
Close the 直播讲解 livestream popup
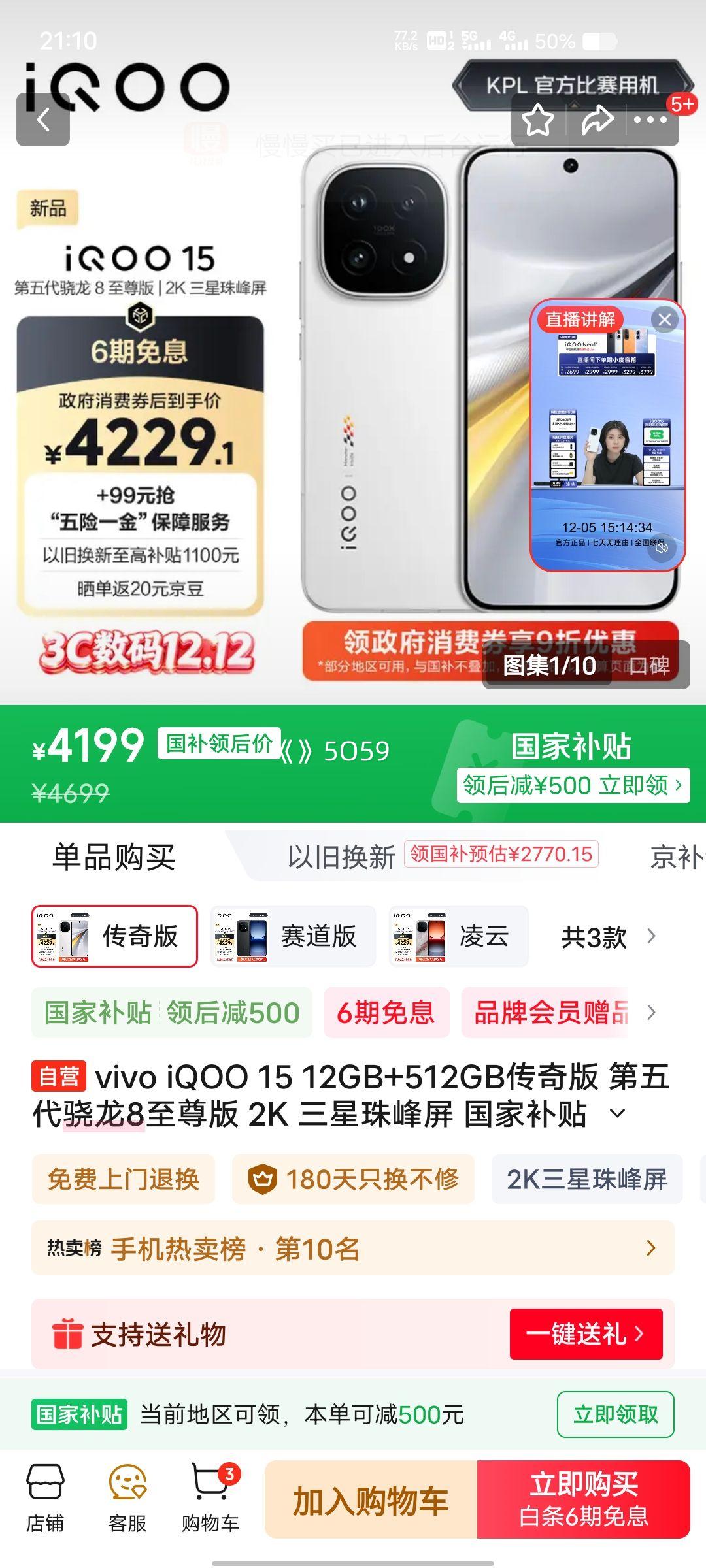coord(665,320)
